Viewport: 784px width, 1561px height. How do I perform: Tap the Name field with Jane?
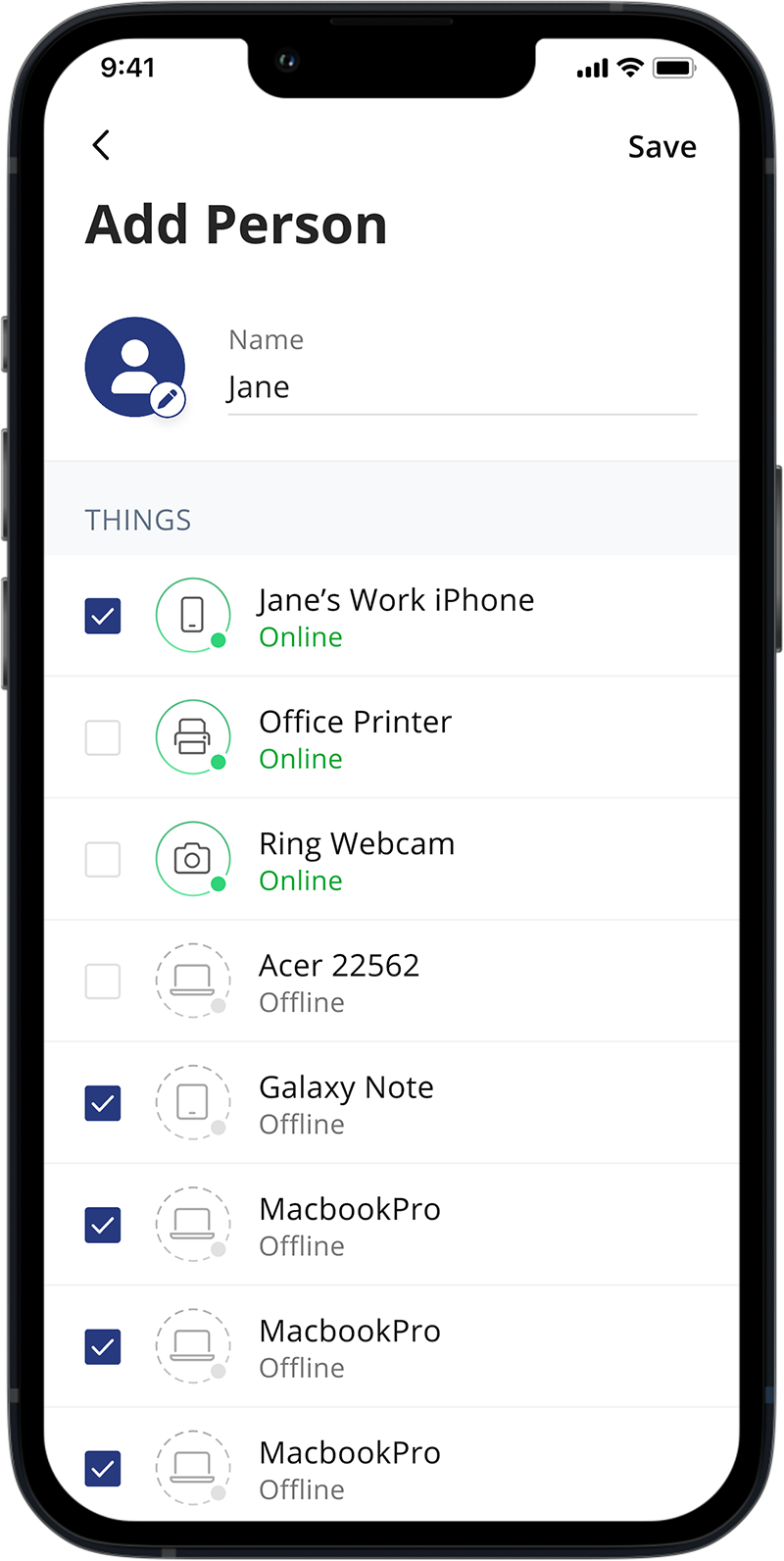pos(461,387)
